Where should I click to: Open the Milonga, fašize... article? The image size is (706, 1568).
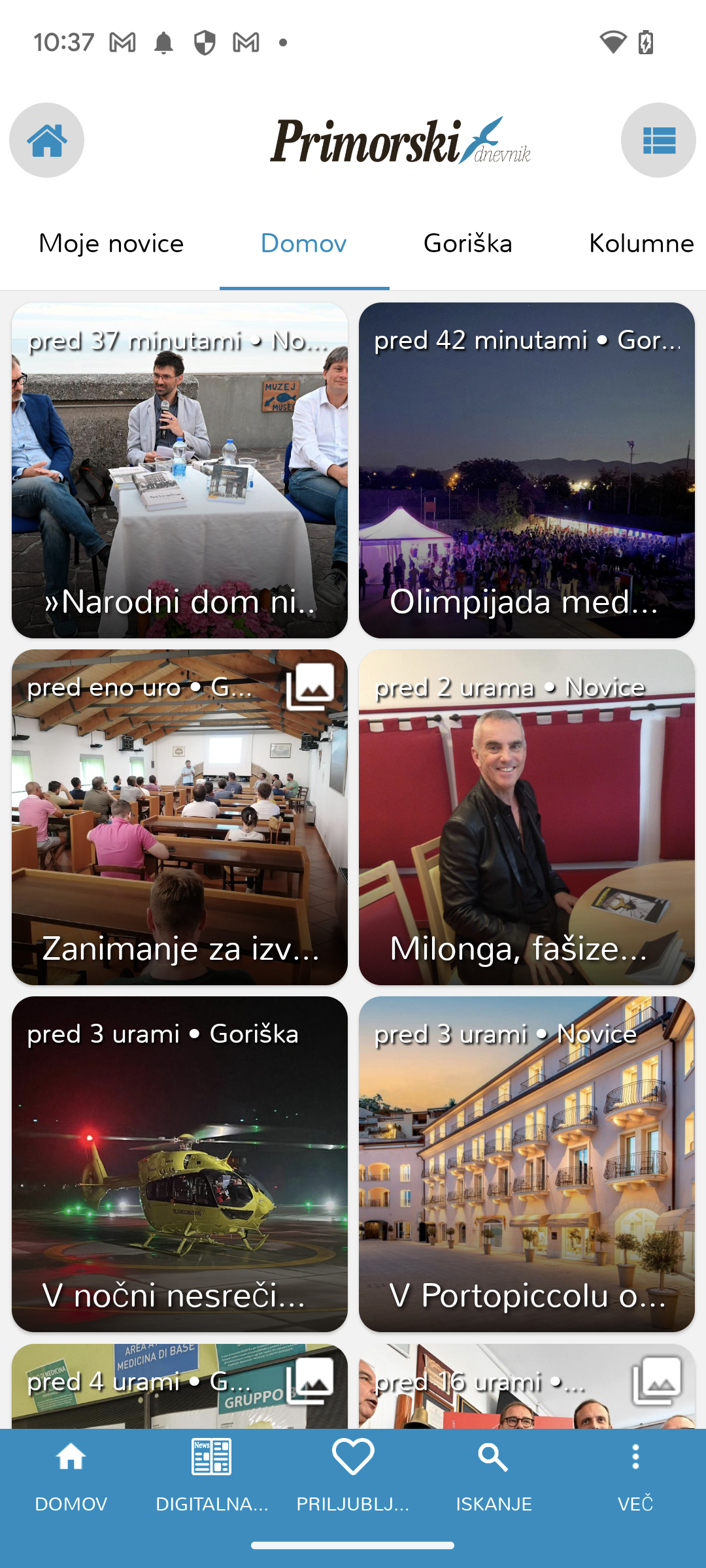pos(527,817)
